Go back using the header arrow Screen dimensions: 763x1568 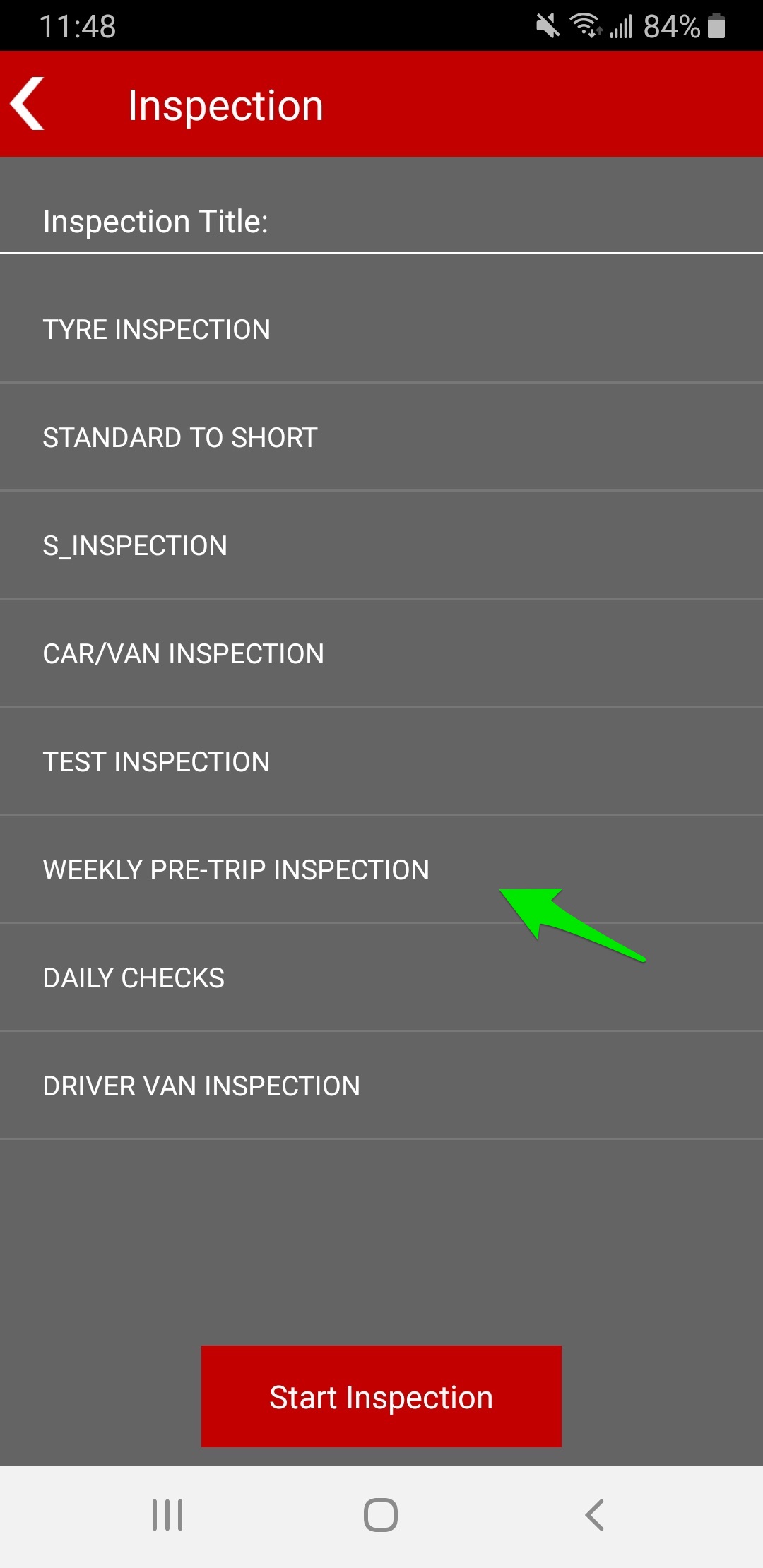28,104
